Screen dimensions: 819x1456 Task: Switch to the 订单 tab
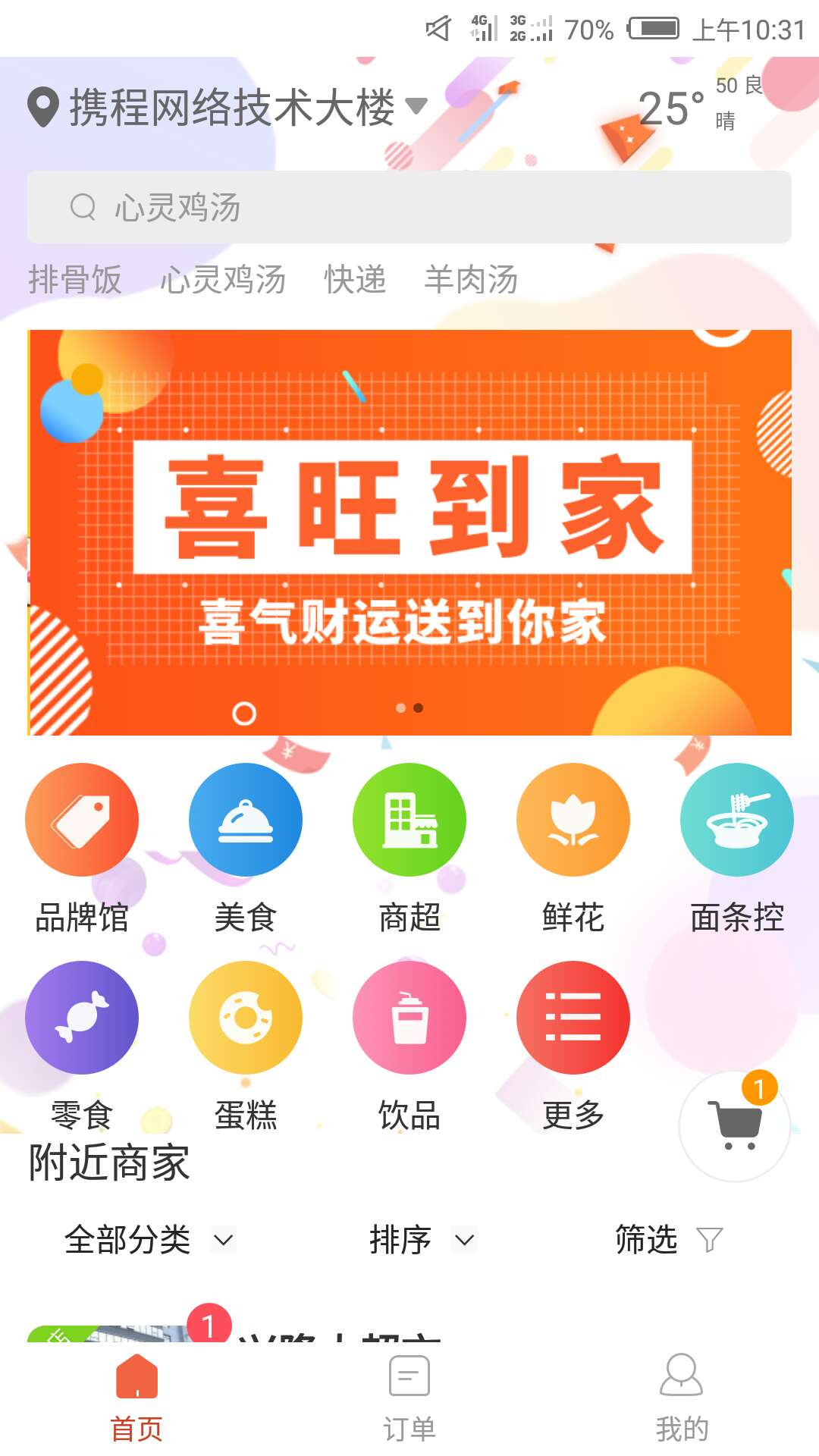[409, 1398]
